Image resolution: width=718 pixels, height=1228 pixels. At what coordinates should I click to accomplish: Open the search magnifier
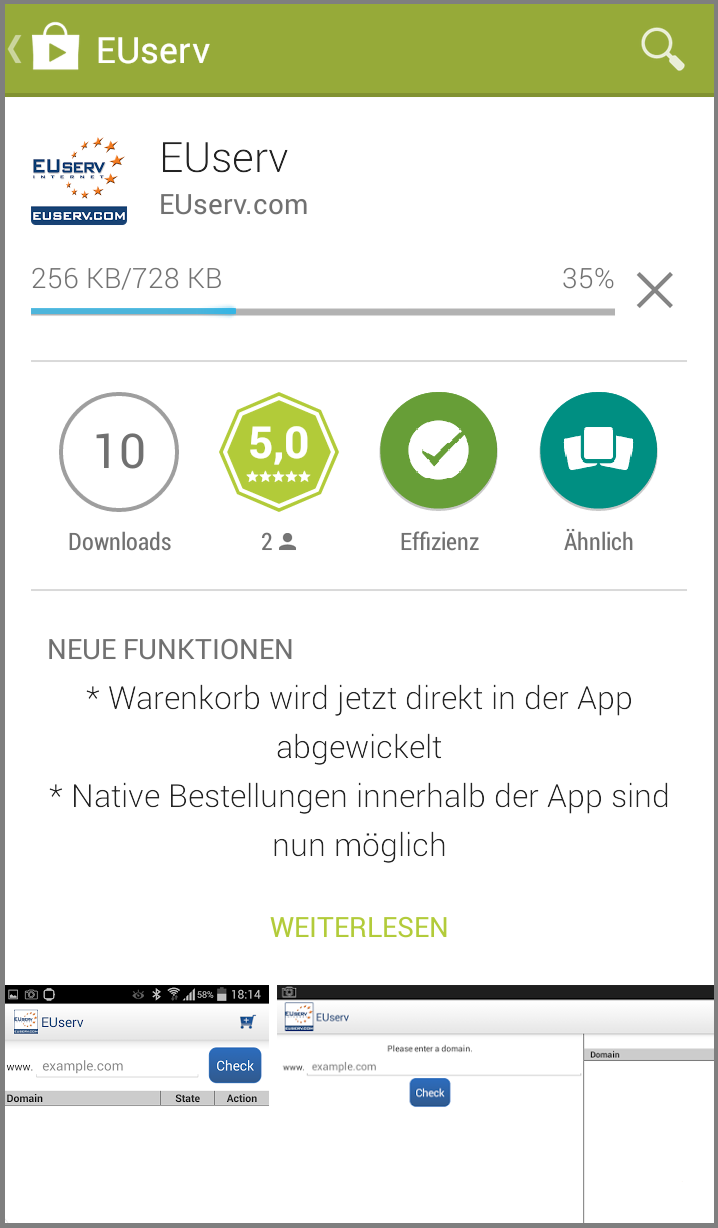click(x=662, y=49)
